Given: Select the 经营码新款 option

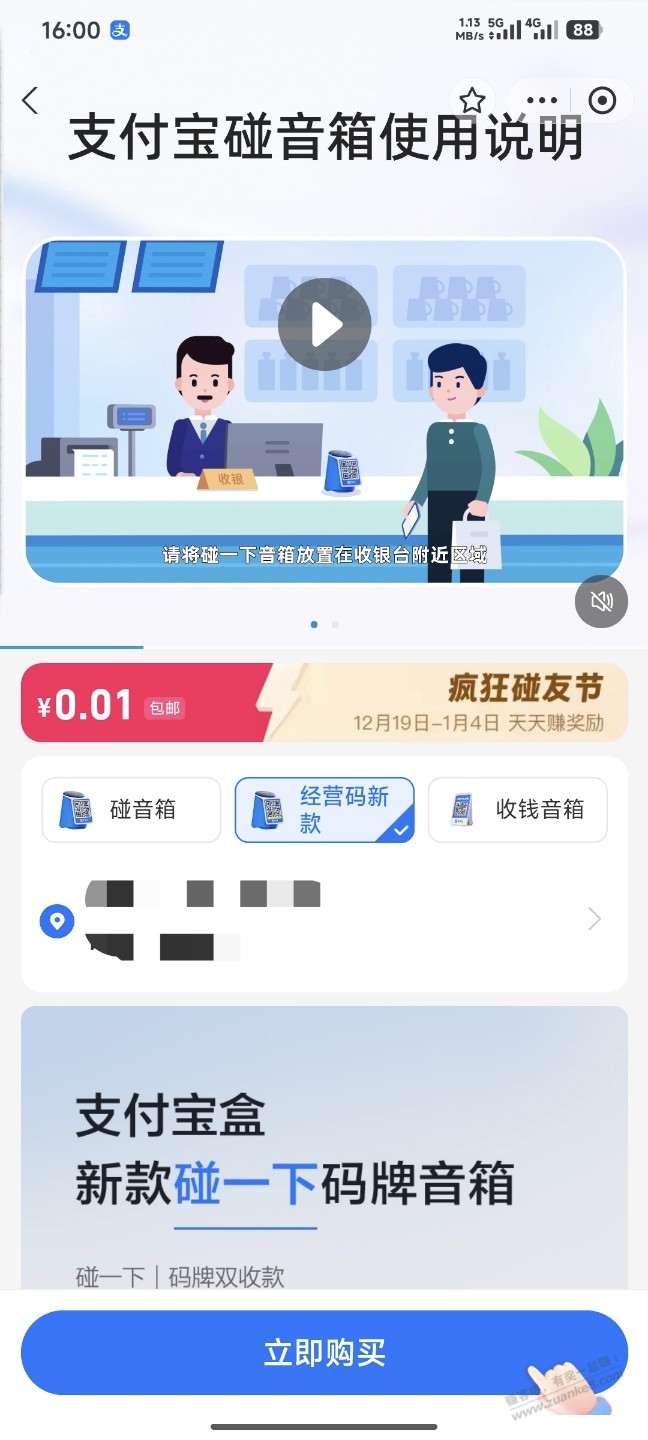Looking at the screenshot, I should pyautogui.click(x=324, y=810).
